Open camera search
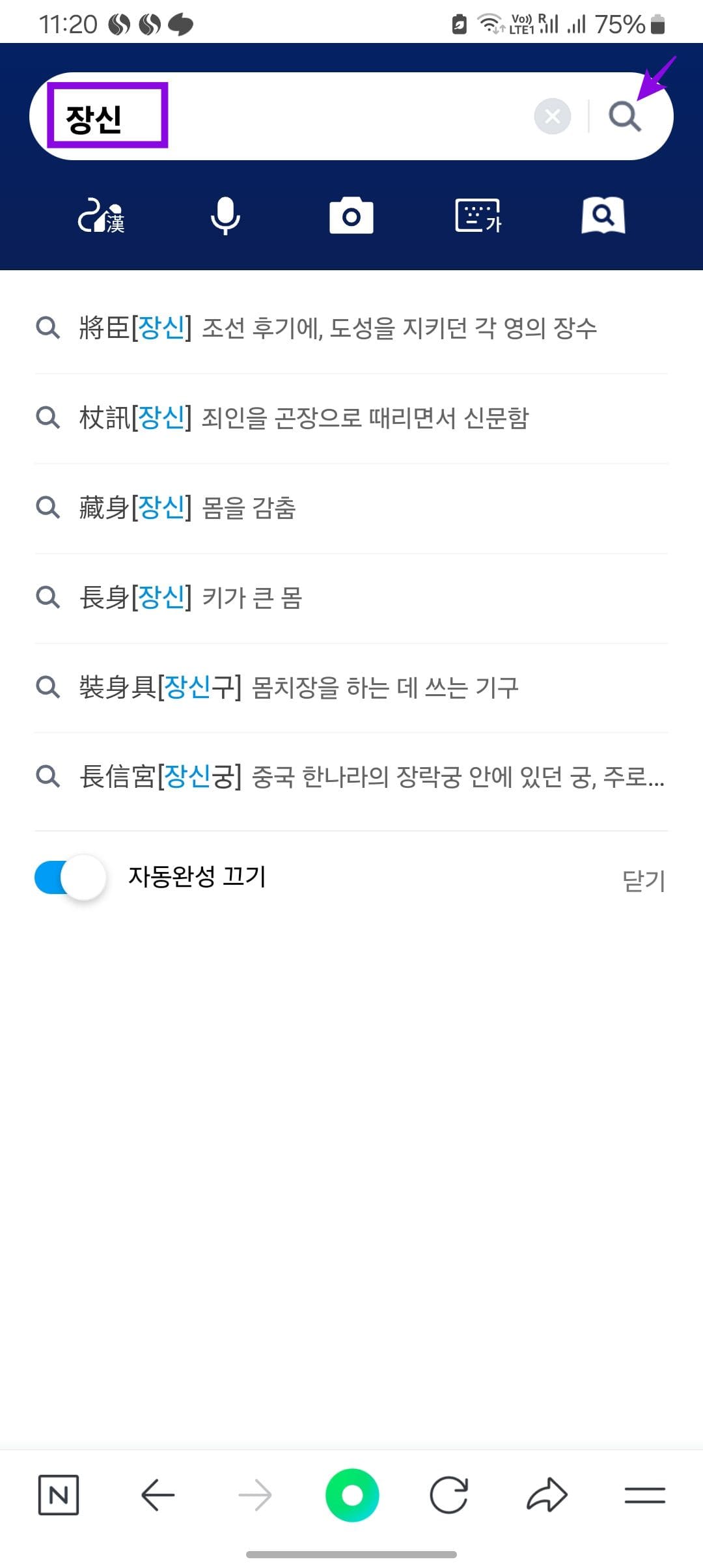Viewport: 703px width, 1568px height. pos(351,216)
